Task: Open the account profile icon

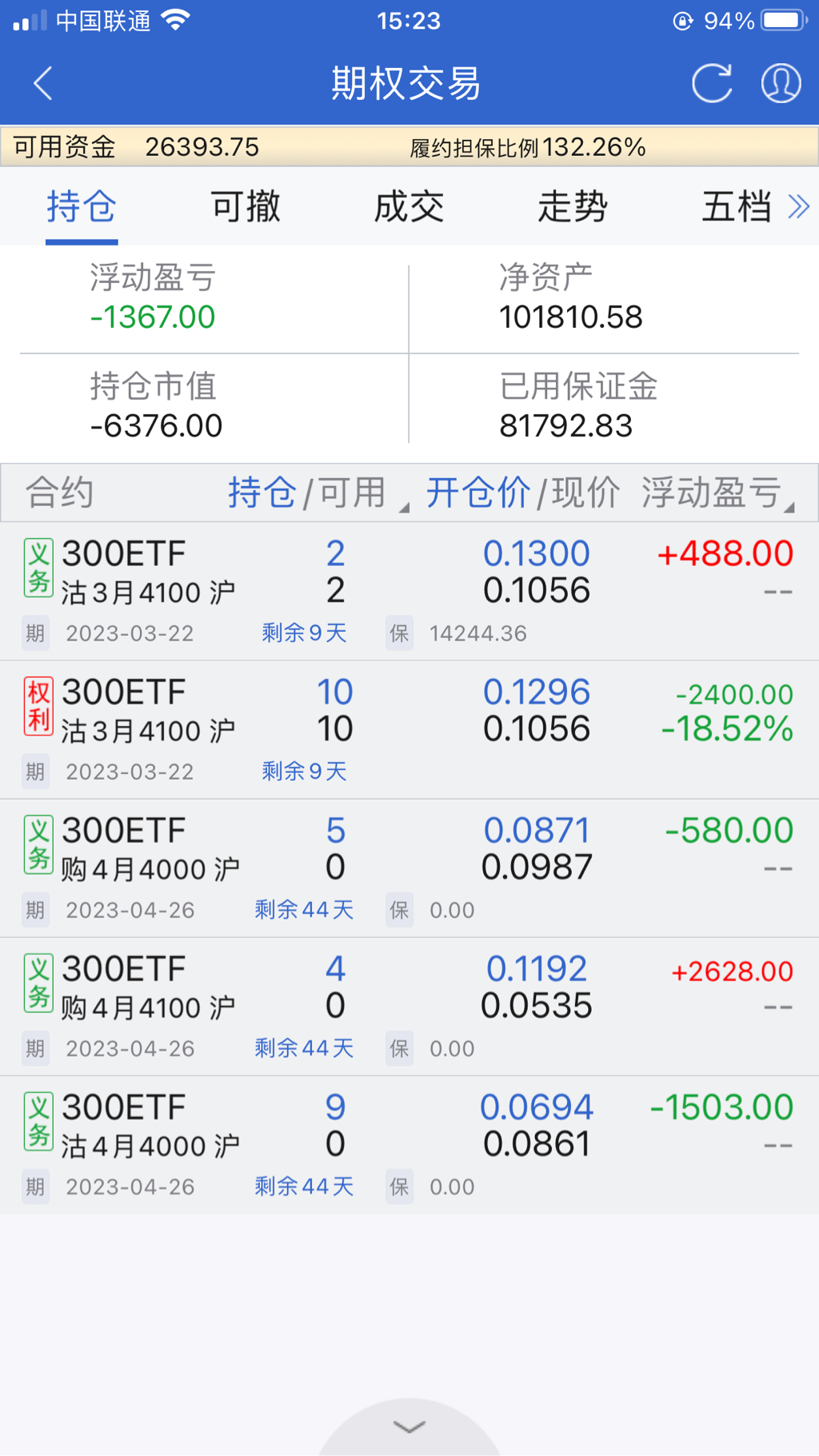Action: point(781,83)
